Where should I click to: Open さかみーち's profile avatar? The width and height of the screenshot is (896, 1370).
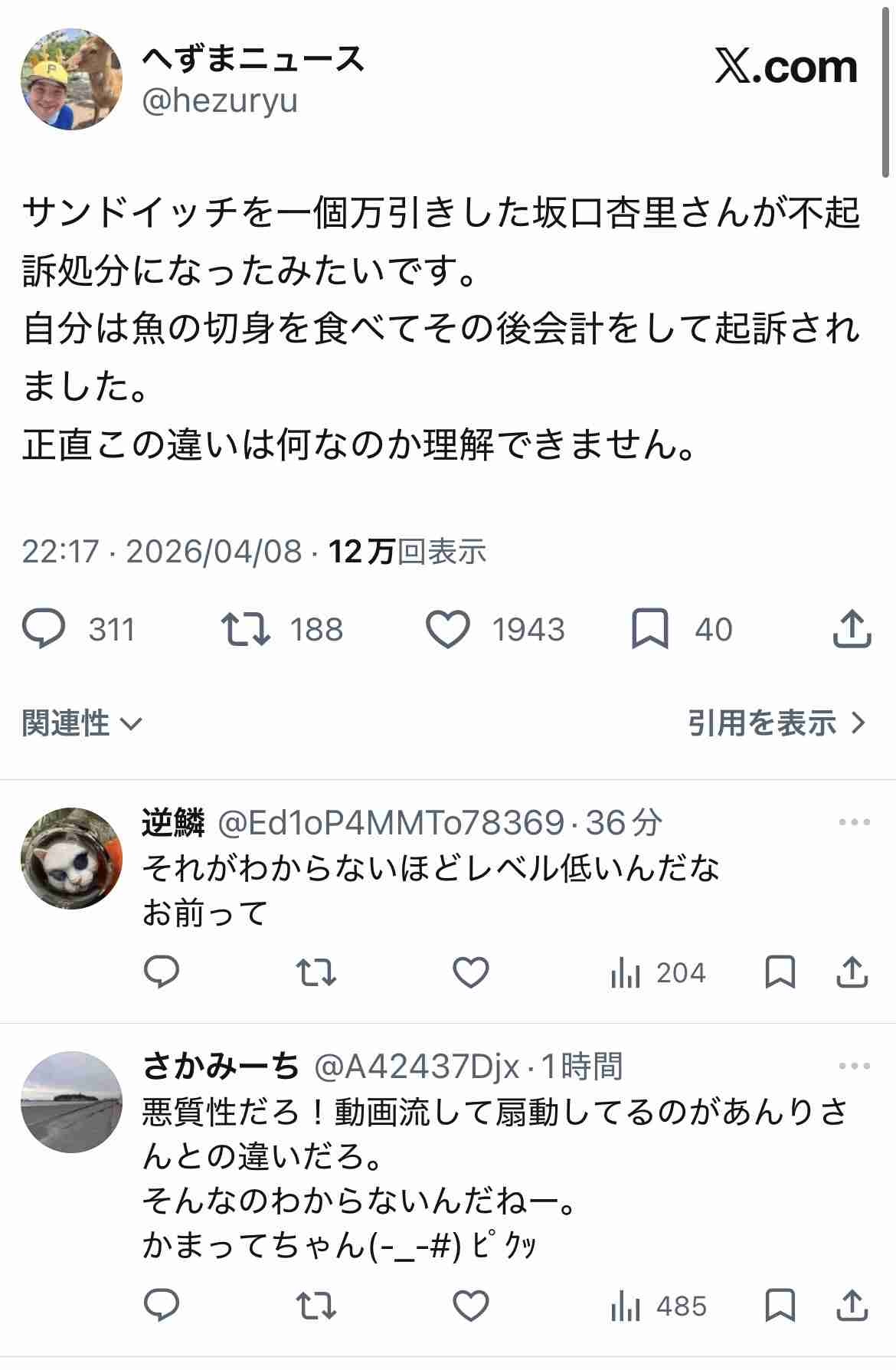pyautogui.click(x=70, y=1102)
